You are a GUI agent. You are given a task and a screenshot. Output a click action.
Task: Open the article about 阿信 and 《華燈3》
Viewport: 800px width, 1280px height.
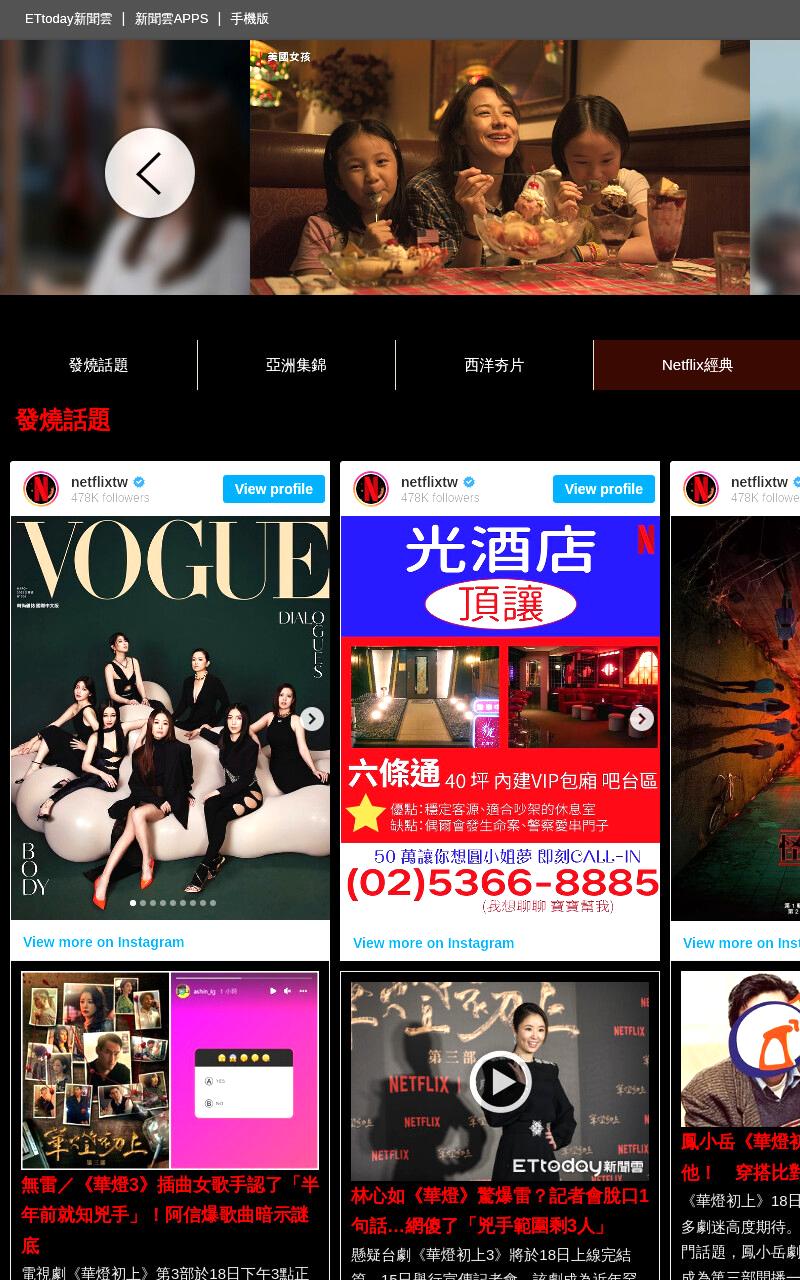170,1214
